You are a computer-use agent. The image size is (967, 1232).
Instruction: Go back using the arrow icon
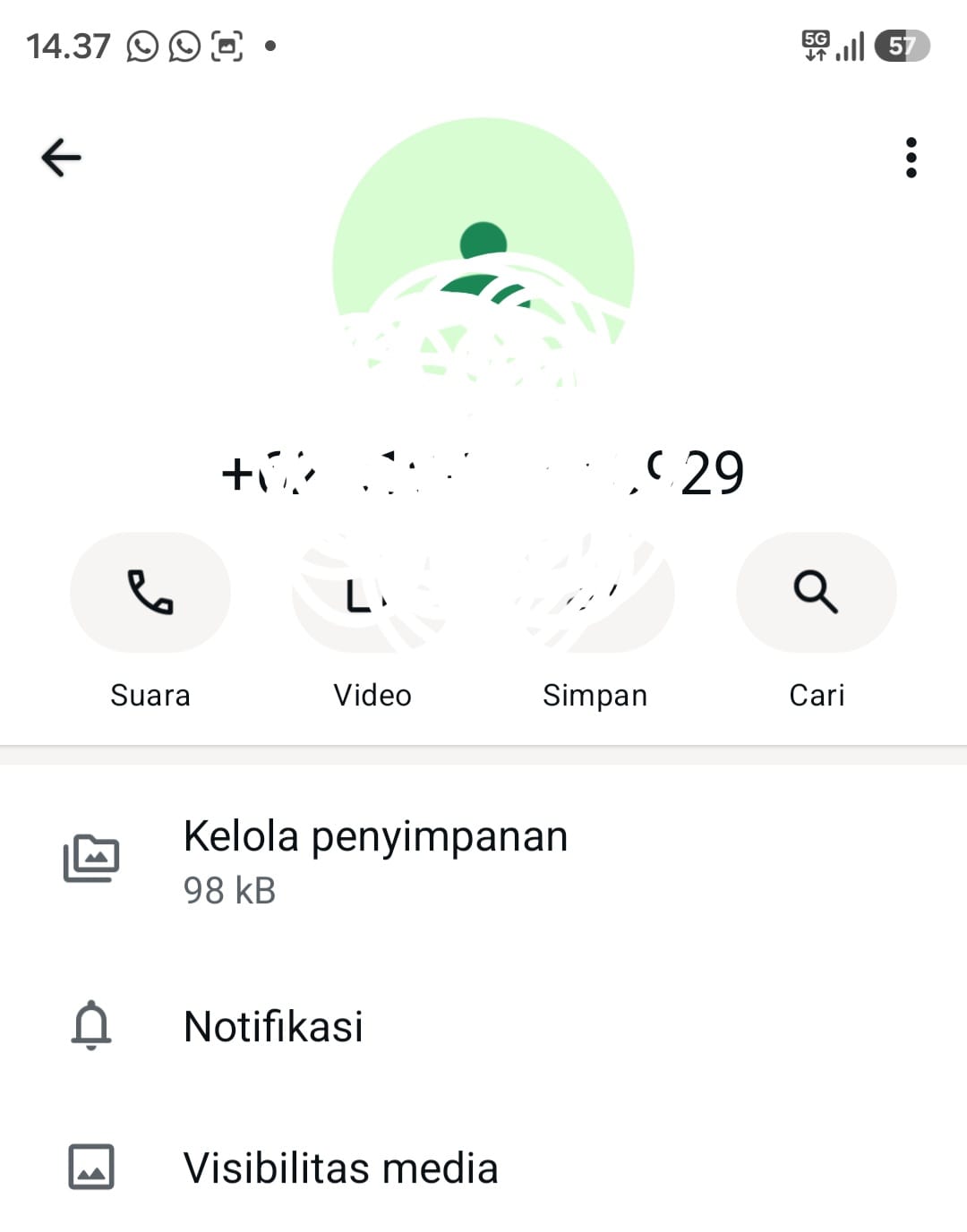coord(61,158)
